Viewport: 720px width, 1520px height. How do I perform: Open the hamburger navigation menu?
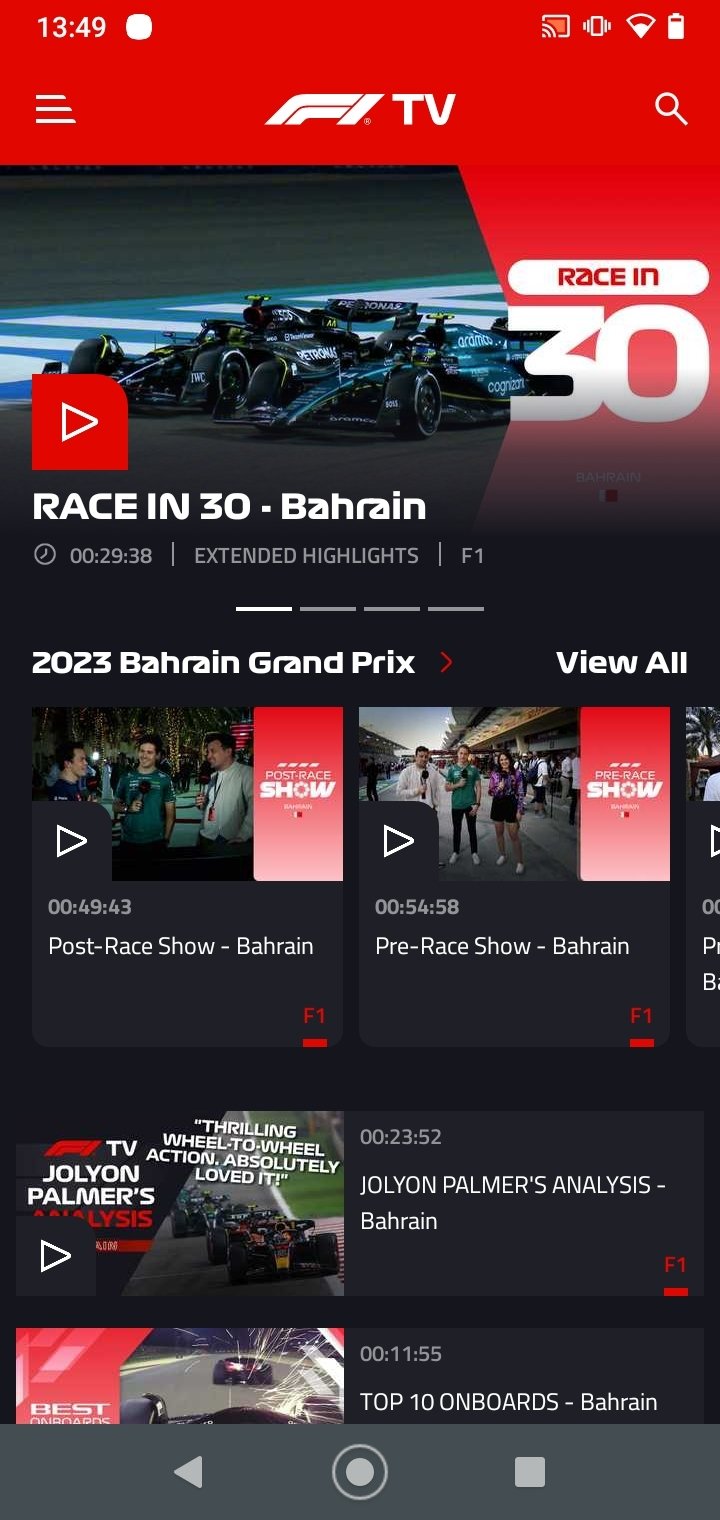[x=56, y=109]
